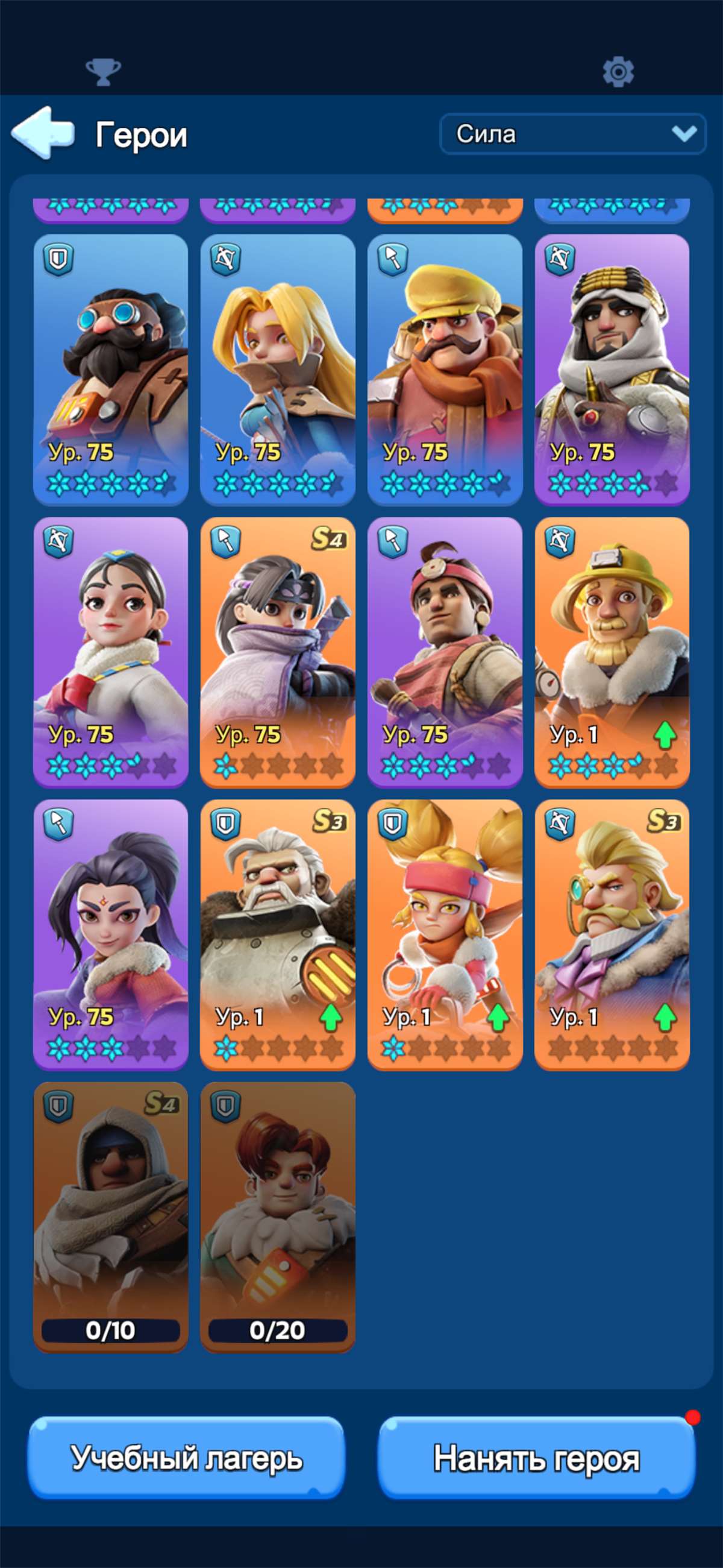Open the level 75 hero in red headband

(x=445, y=652)
